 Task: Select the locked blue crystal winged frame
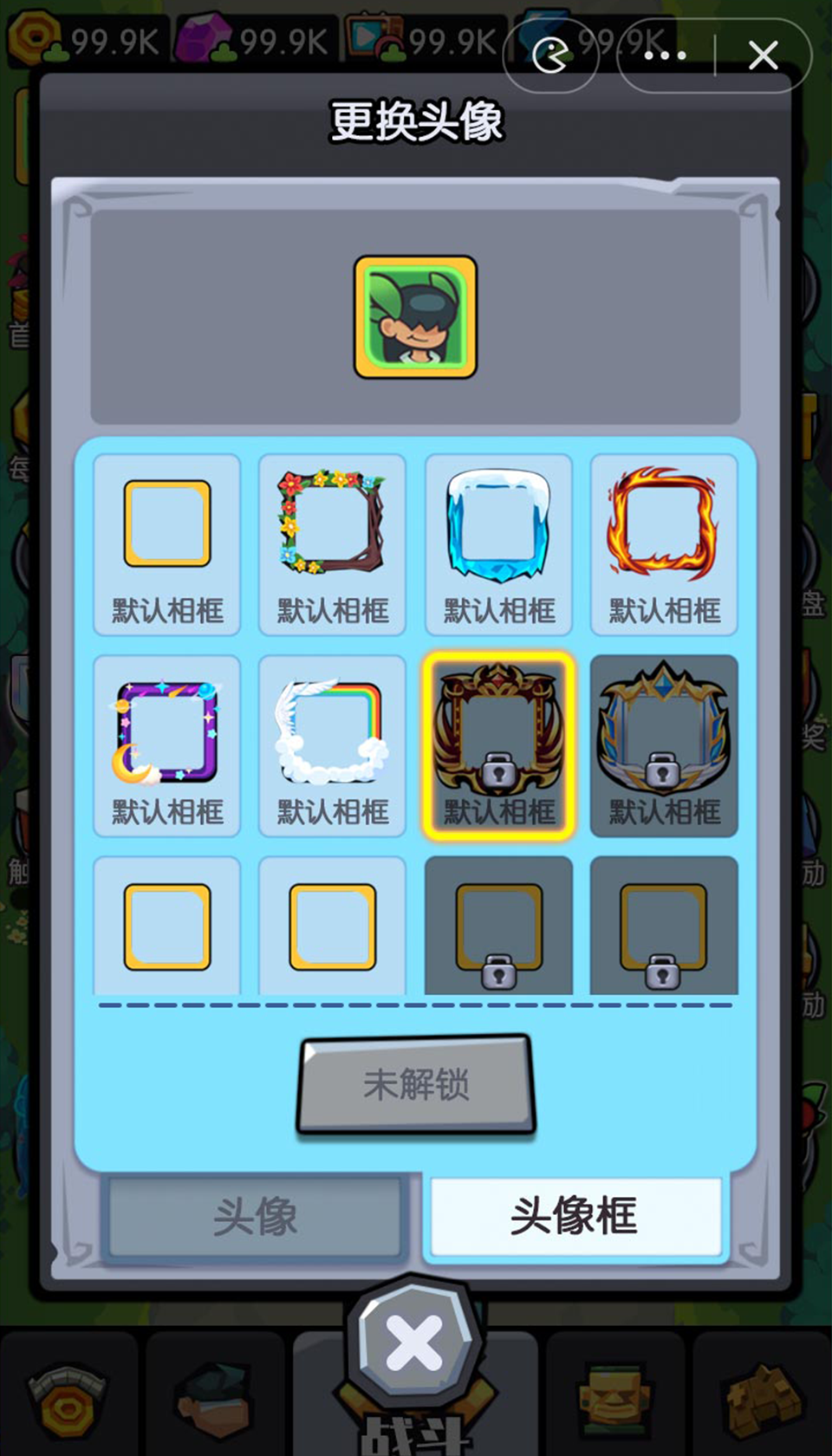664,745
